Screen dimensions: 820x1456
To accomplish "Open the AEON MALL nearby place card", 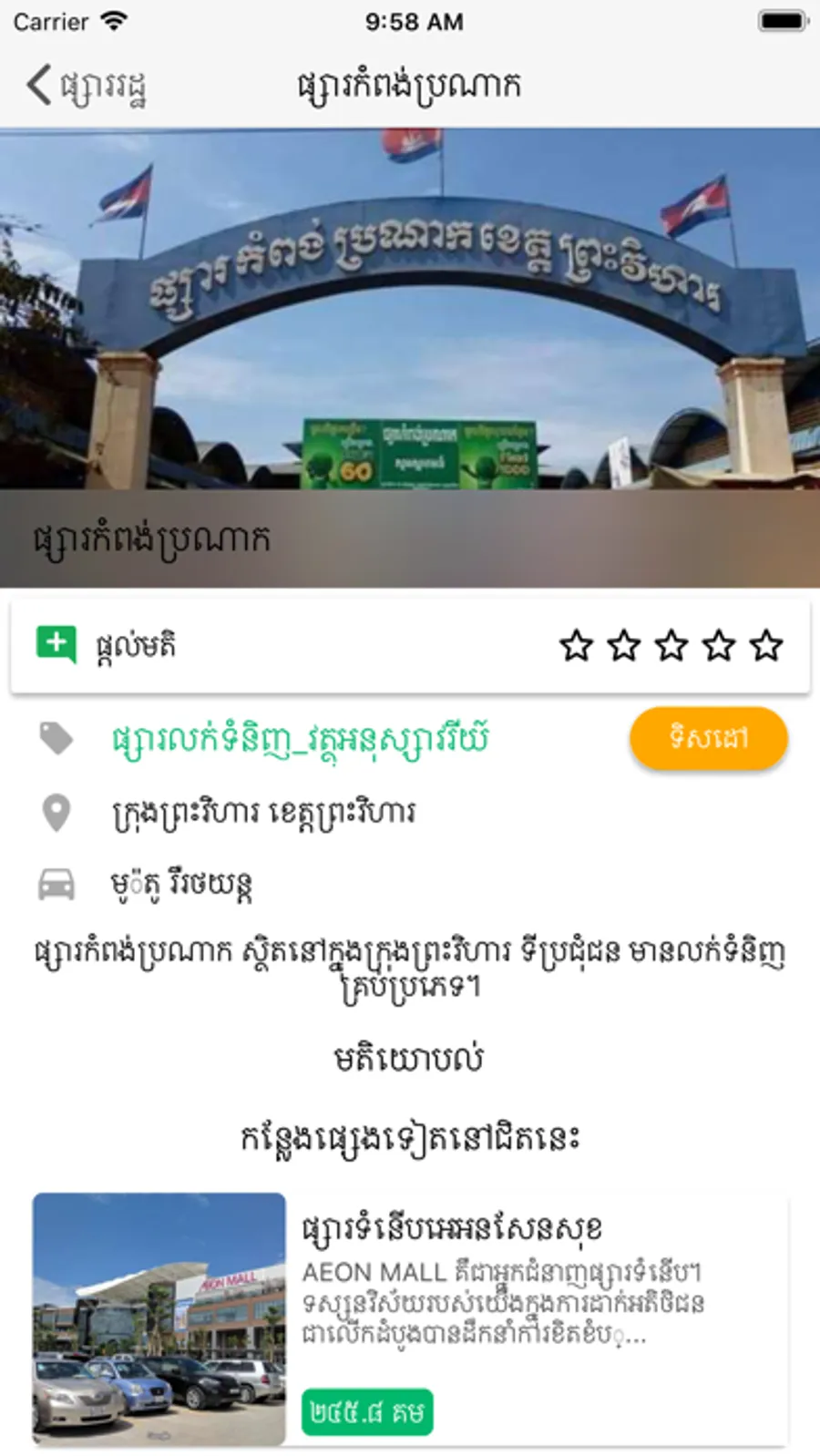I will pyautogui.click(x=410, y=1318).
